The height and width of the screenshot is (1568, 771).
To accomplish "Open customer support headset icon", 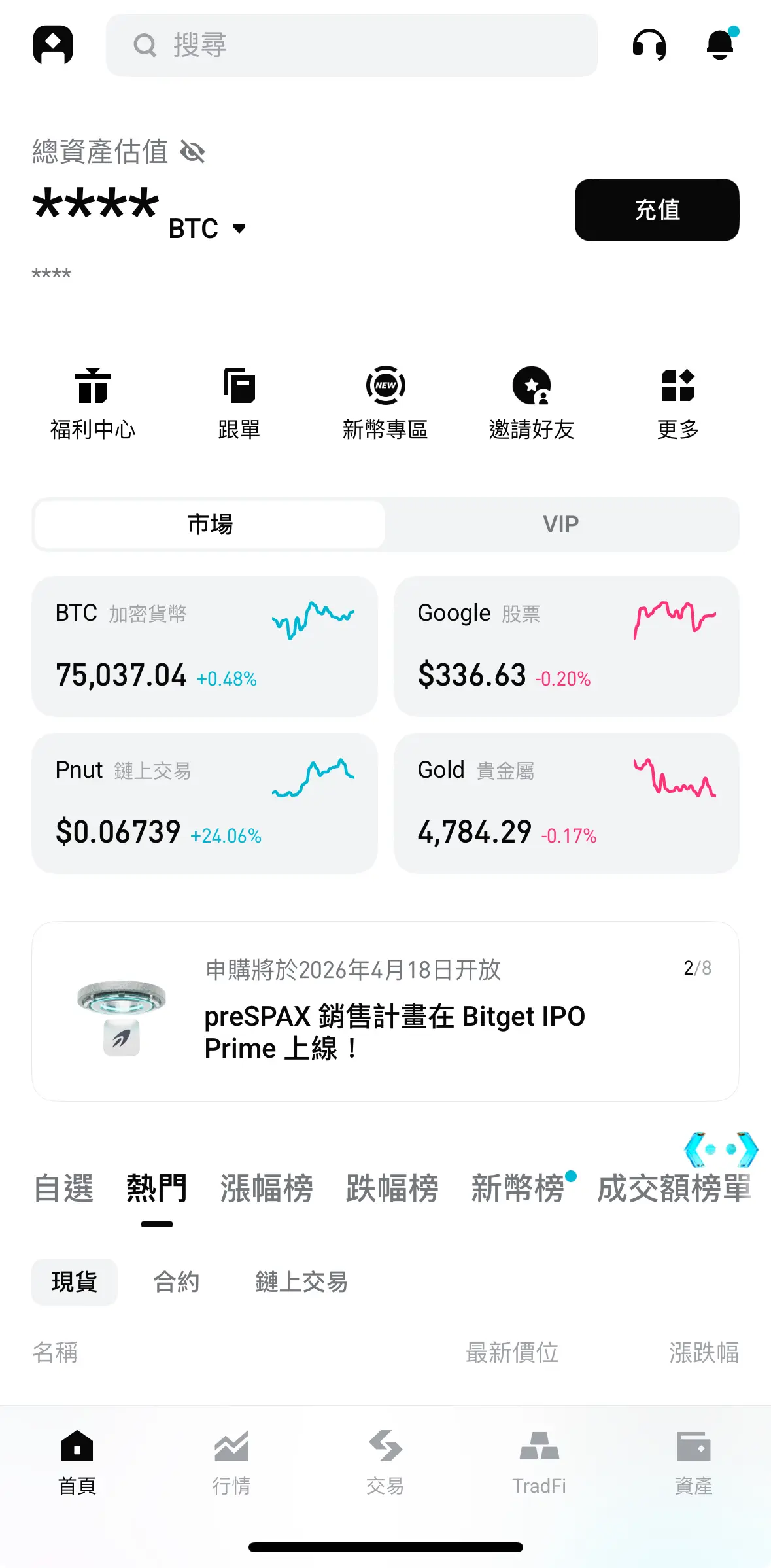I will tap(649, 45).
